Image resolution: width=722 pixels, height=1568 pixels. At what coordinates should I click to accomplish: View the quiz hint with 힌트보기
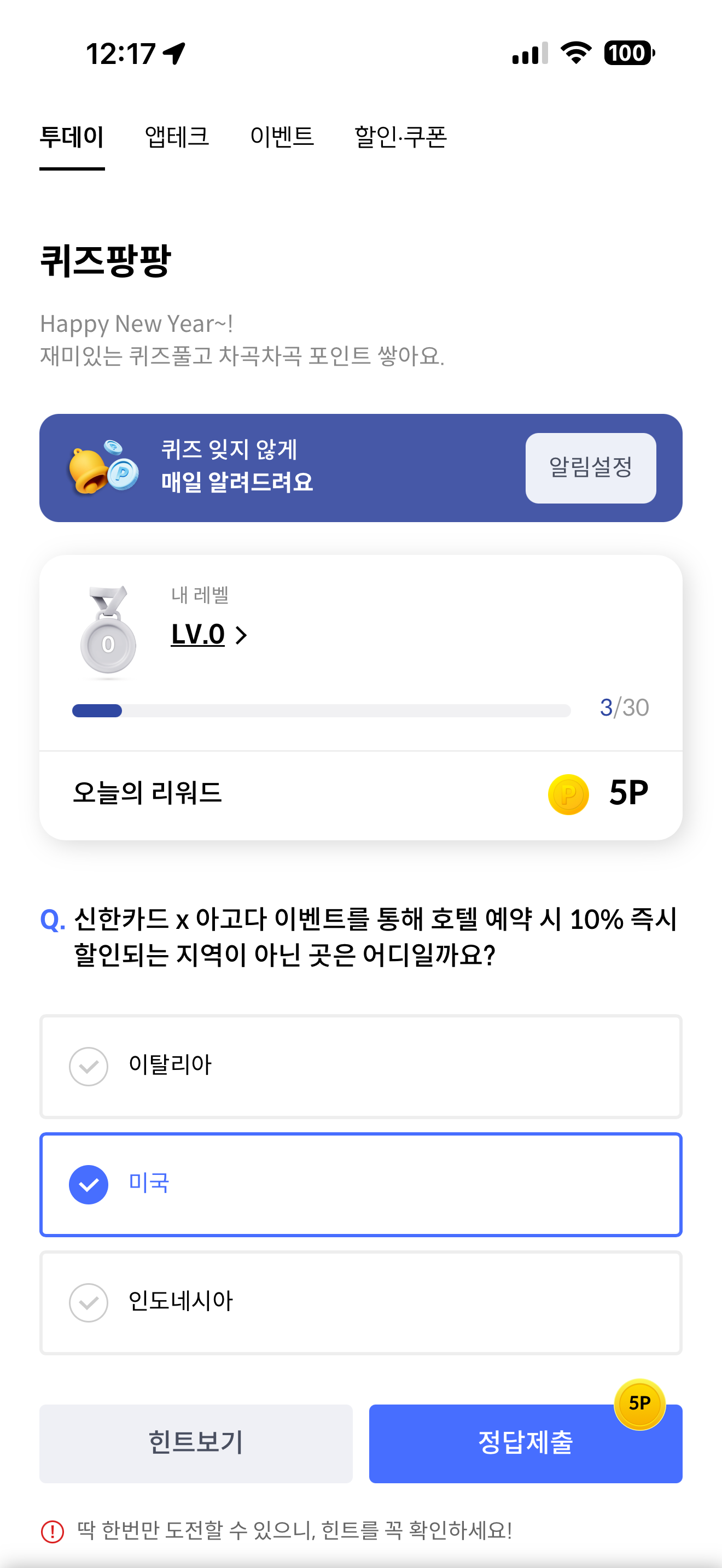[195, 1443]
